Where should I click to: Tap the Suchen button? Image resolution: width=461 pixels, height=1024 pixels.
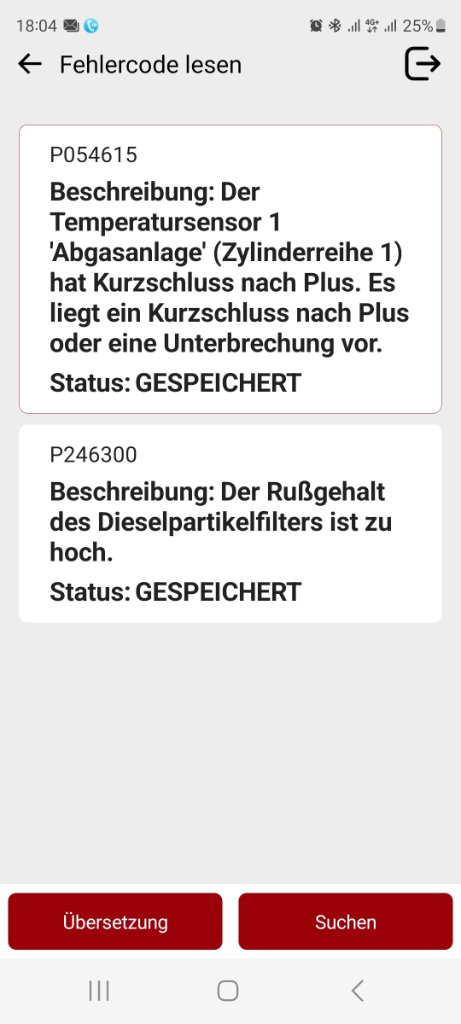point(345,921)
